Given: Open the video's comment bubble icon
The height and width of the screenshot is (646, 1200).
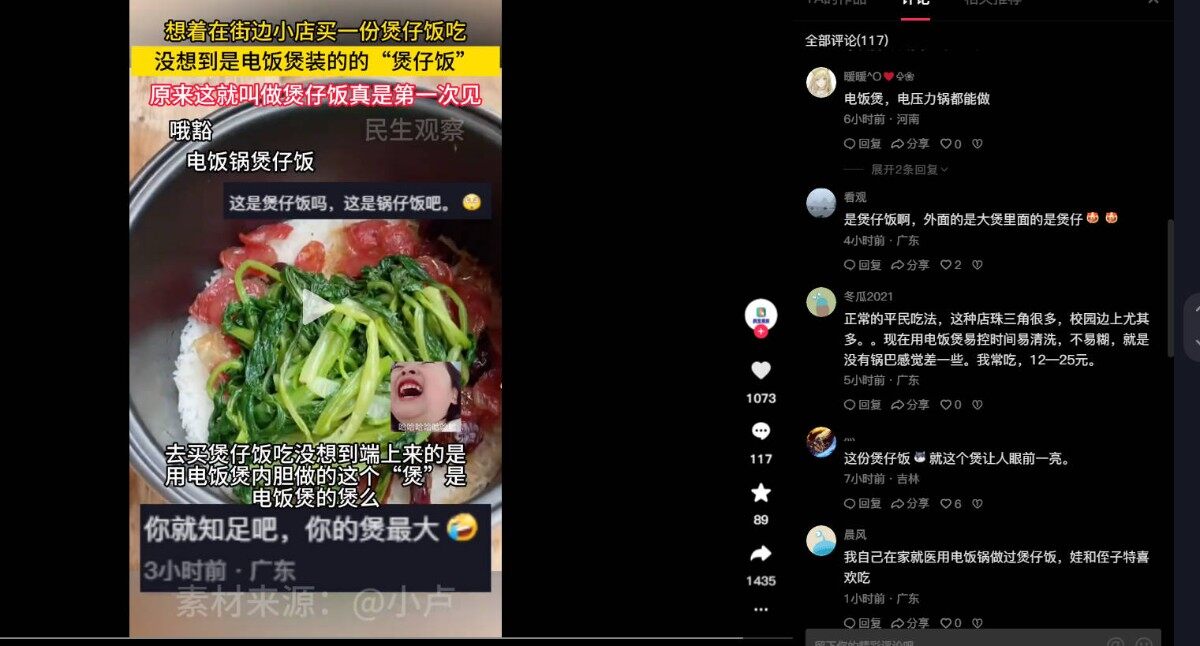Looking at the screenshot, I should (x=760, y=432).
